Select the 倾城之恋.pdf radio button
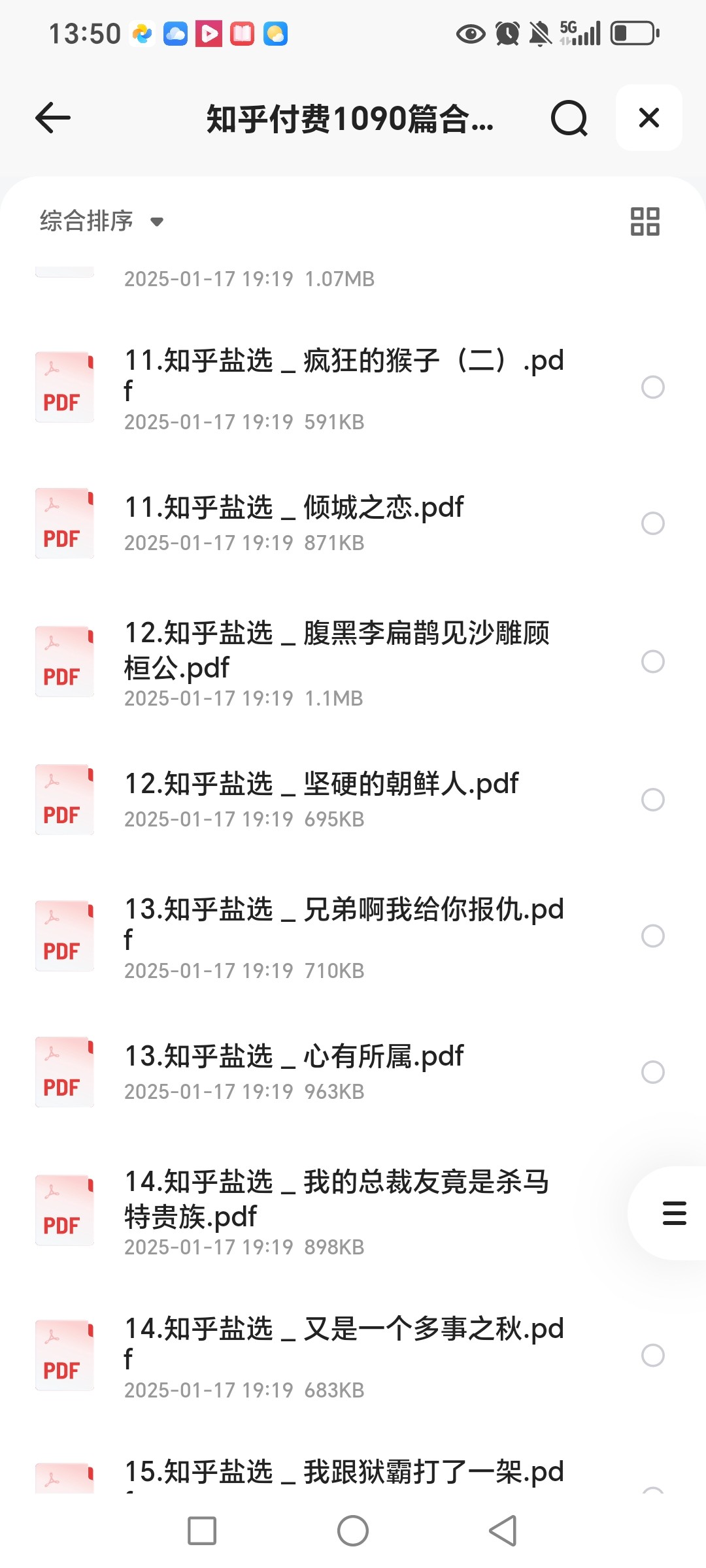706x1568 pixels. [653, 523]
